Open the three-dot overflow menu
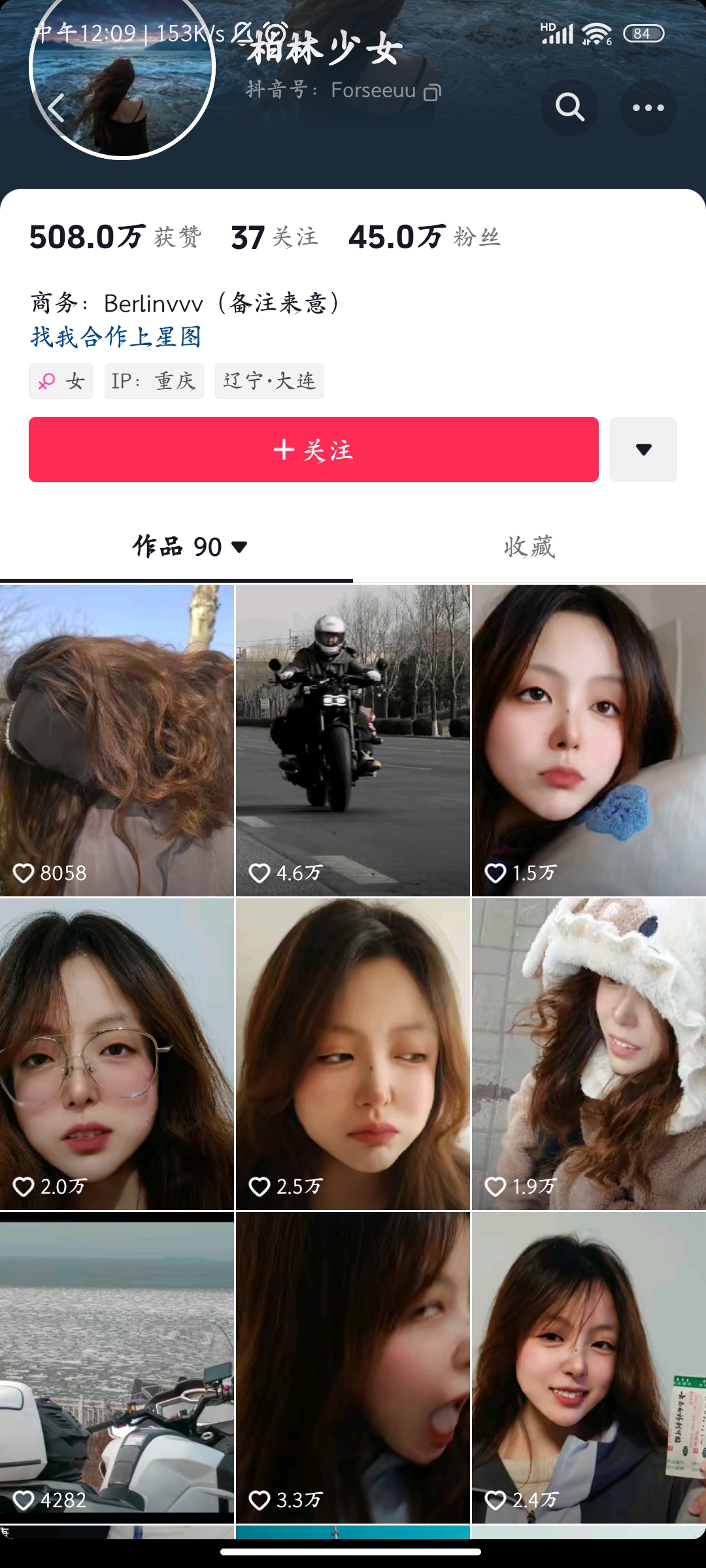 pyautogui.click(x=648, y=108)
